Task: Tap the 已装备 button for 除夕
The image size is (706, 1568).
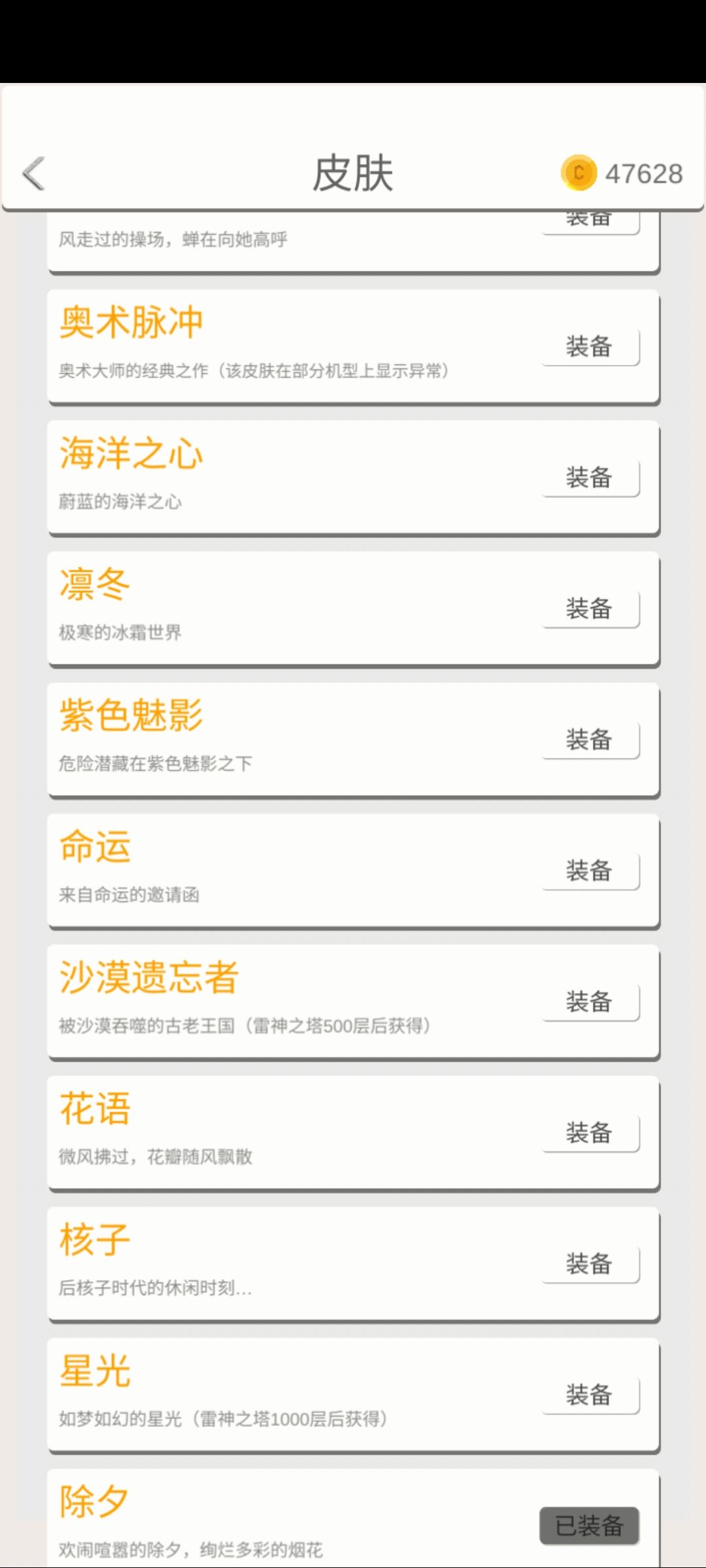Action: [589, 1526]
